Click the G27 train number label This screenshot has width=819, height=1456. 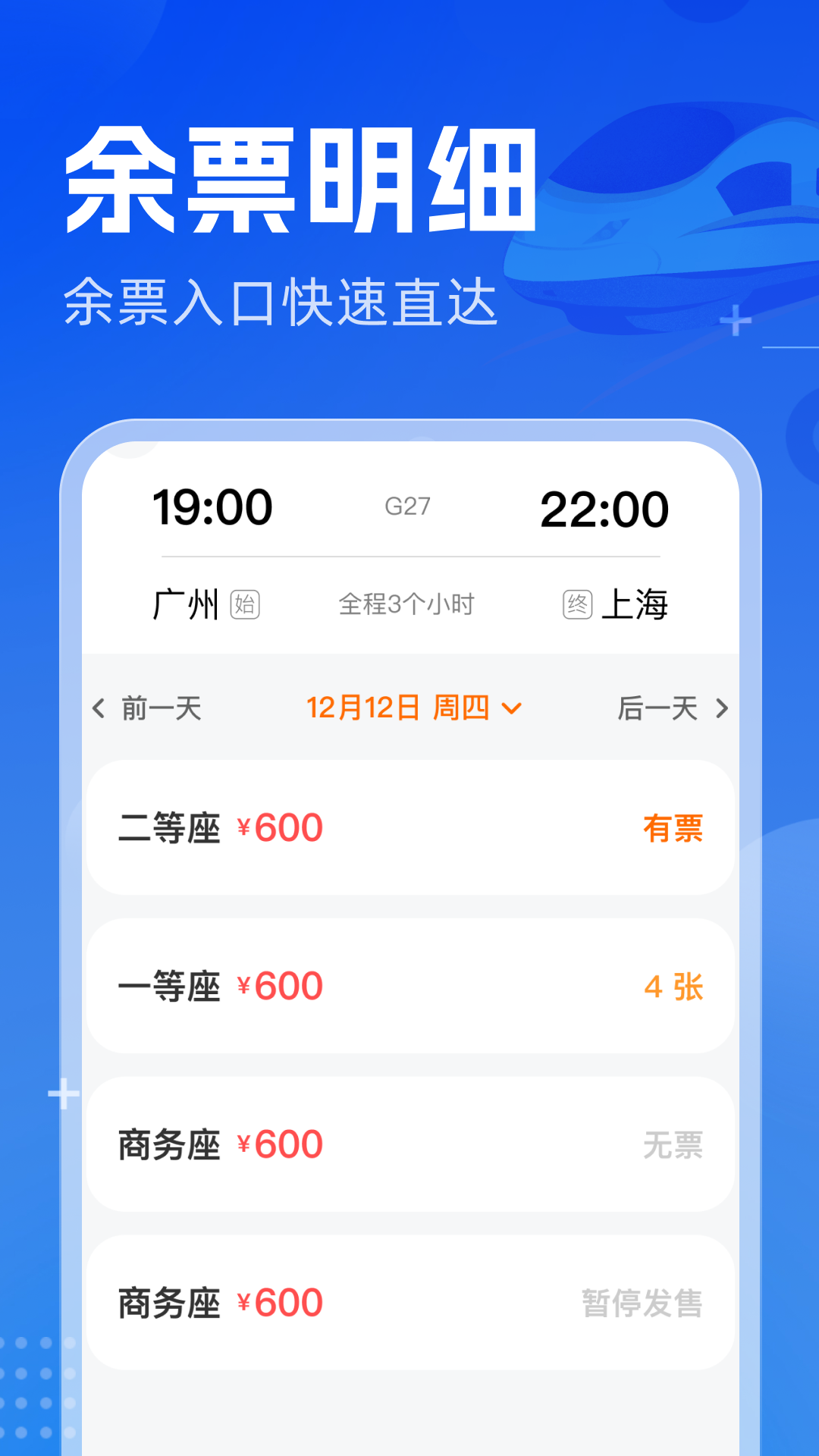(x=408, y=507)
